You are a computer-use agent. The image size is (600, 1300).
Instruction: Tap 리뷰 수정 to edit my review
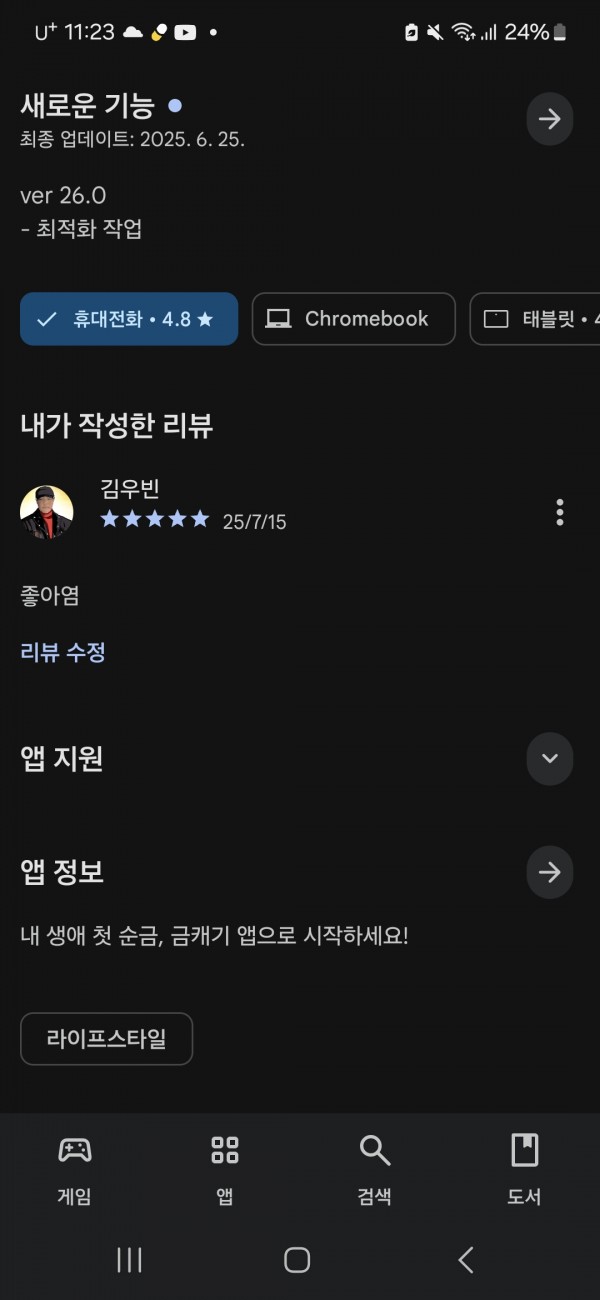point(63,653)
